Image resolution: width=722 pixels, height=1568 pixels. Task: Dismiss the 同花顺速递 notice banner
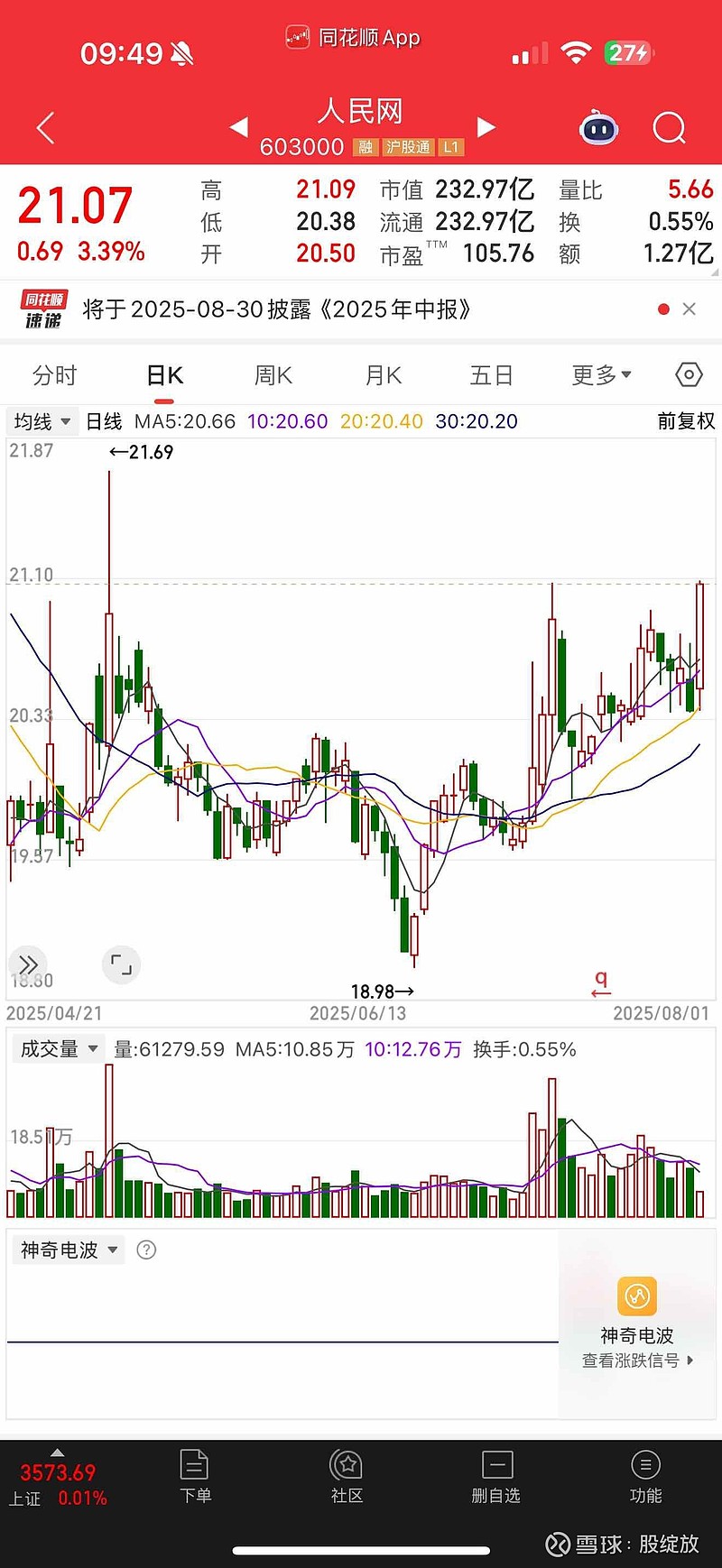690,309
